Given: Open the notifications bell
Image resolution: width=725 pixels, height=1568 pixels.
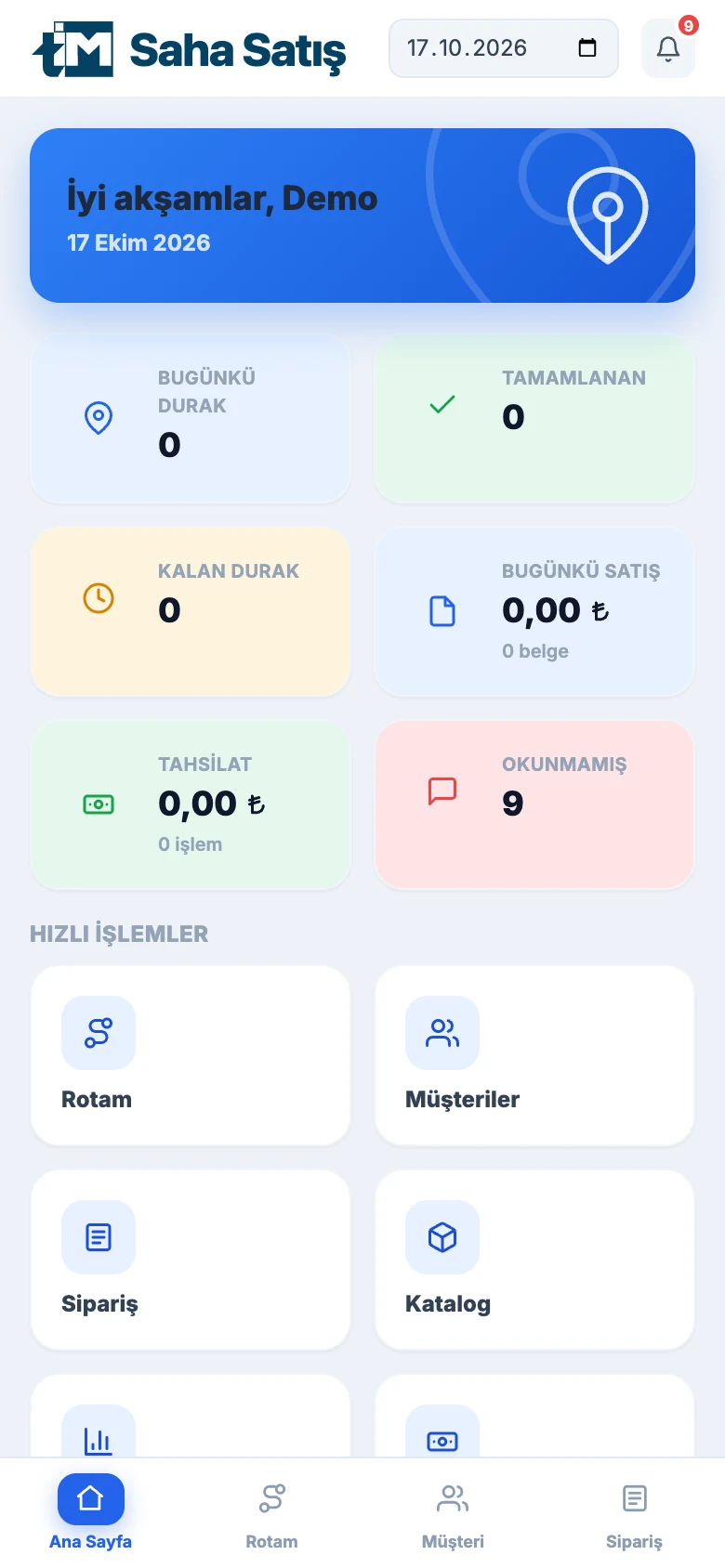Looking at the screenshot, I should click(x=667, y=48).
